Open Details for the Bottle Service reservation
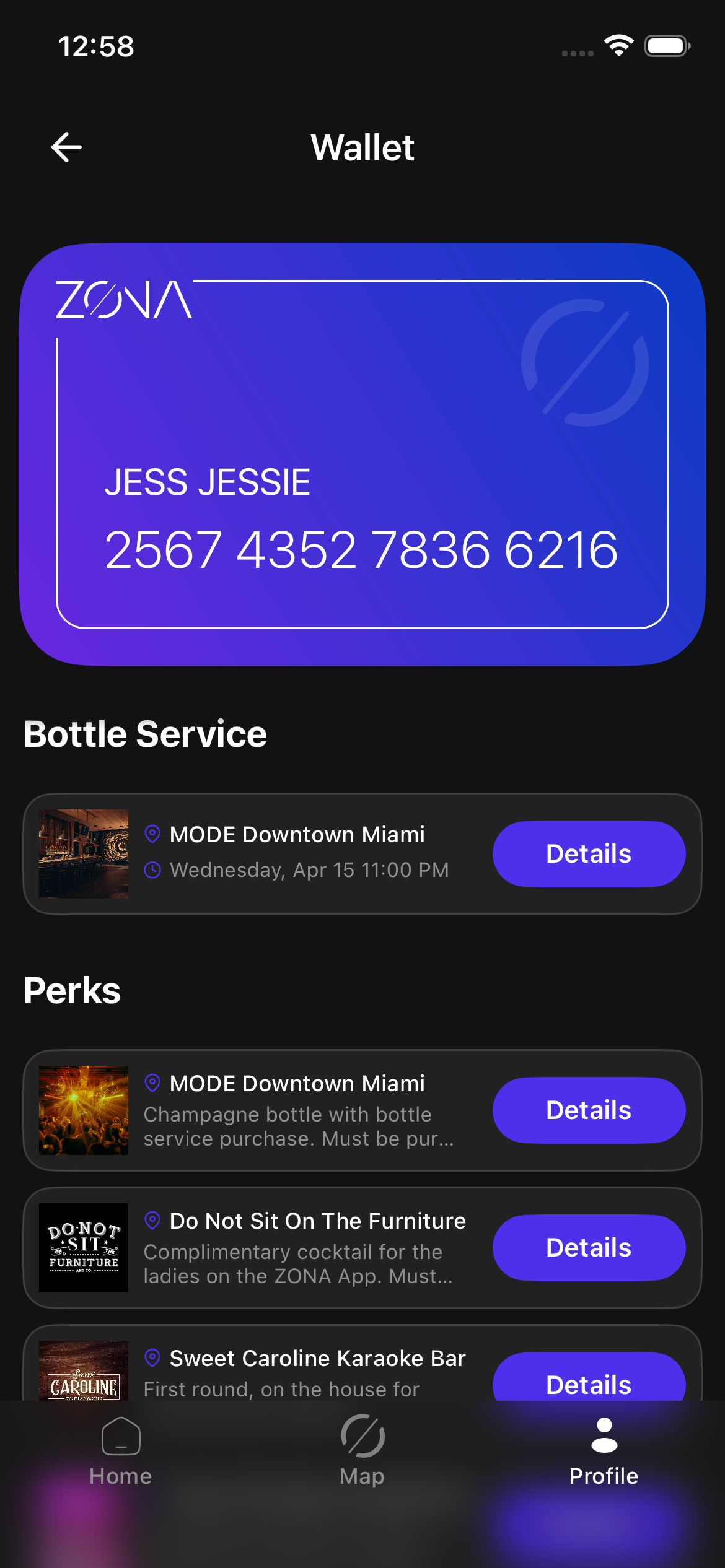Viewport: 725px width, 1568px height. [x=589, y=853]
